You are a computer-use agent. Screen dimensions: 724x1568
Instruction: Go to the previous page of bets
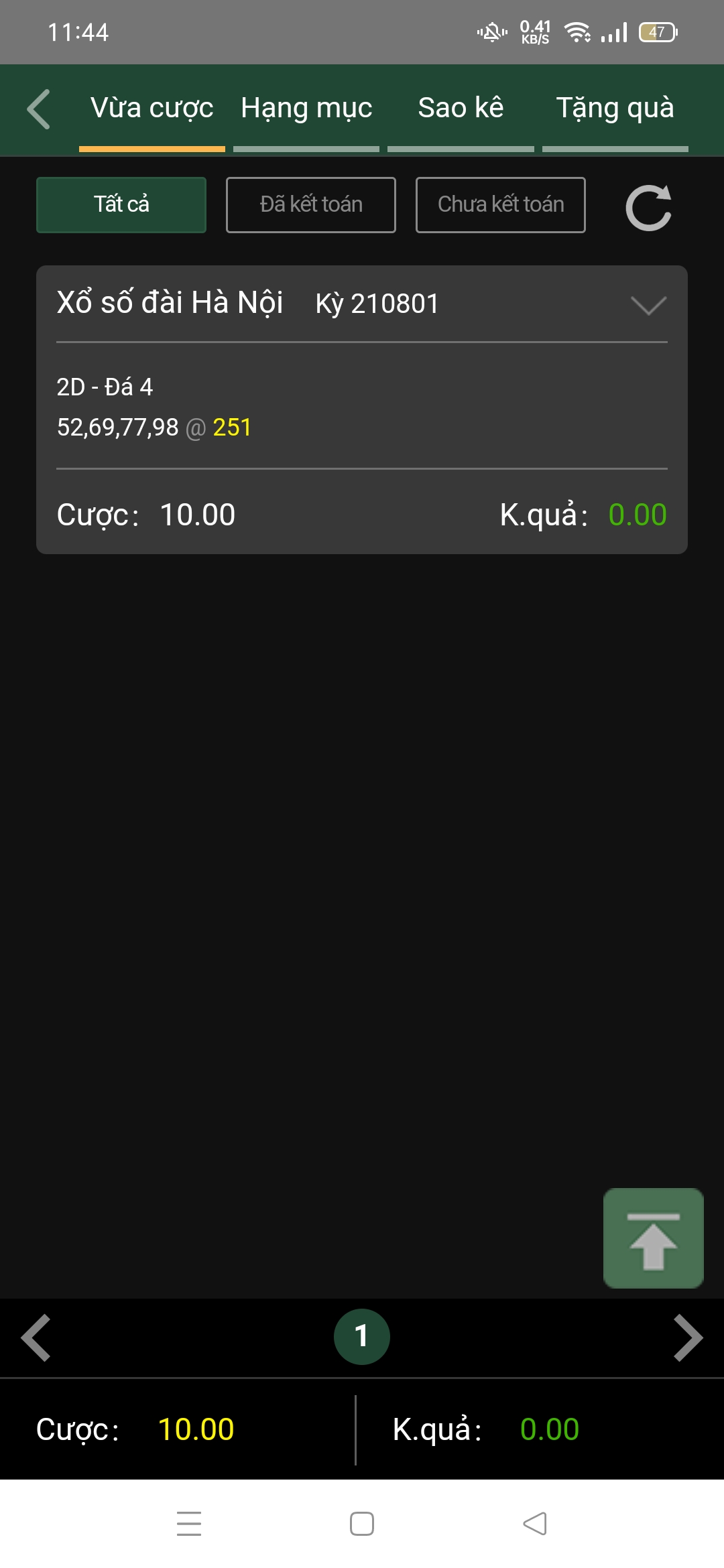(x=36, y=1337)
